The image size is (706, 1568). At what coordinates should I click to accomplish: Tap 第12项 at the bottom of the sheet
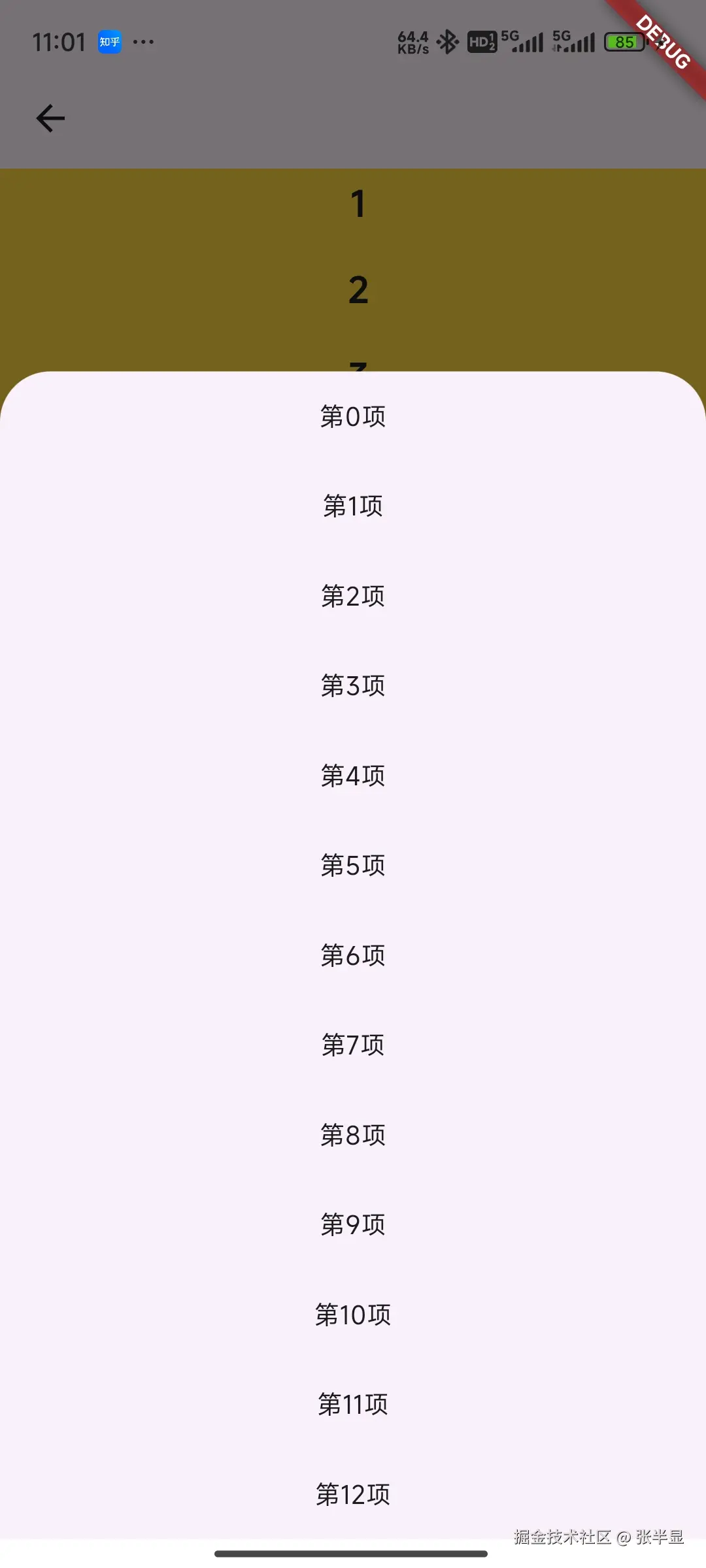pyautogui.click(x=353, y=1493)
